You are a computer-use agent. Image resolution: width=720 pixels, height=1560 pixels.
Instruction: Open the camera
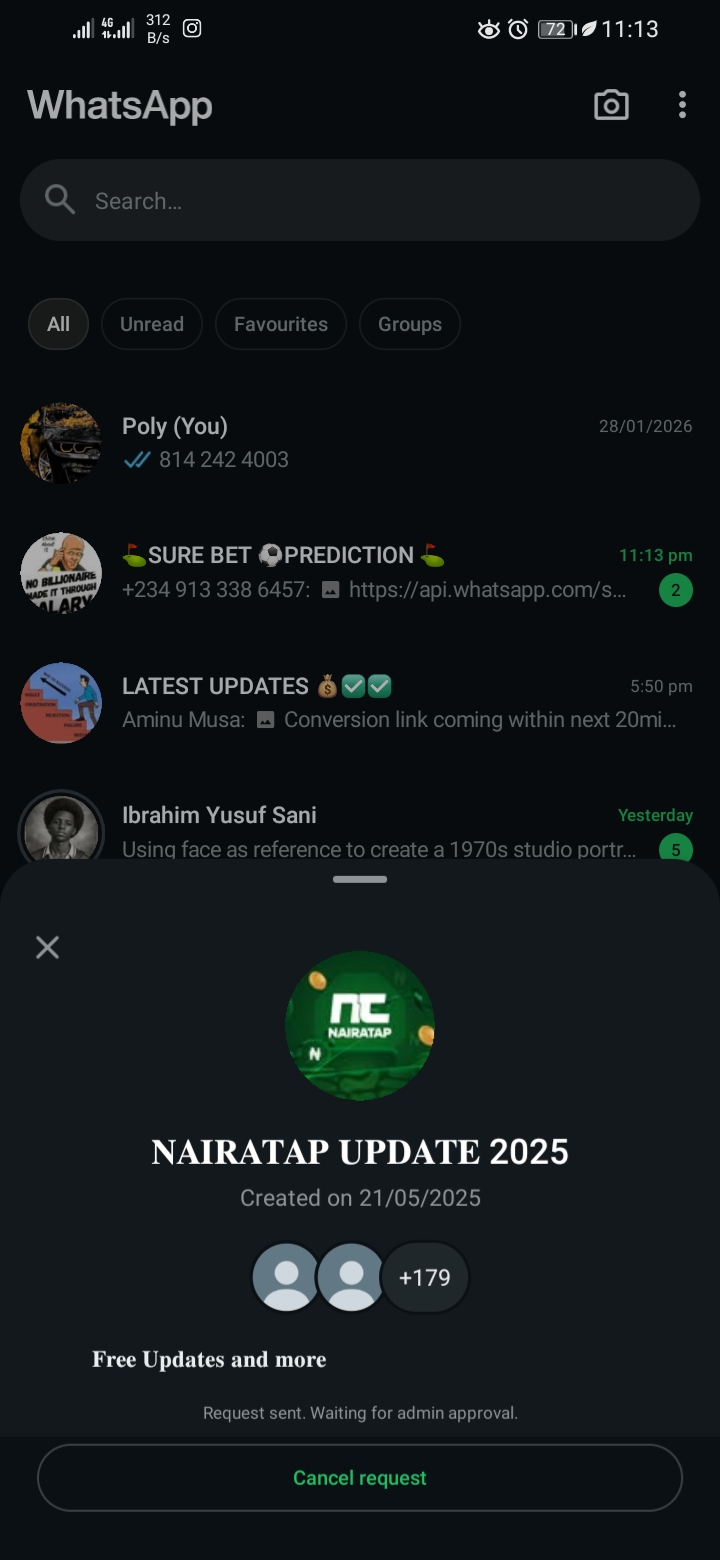point(611,105)
